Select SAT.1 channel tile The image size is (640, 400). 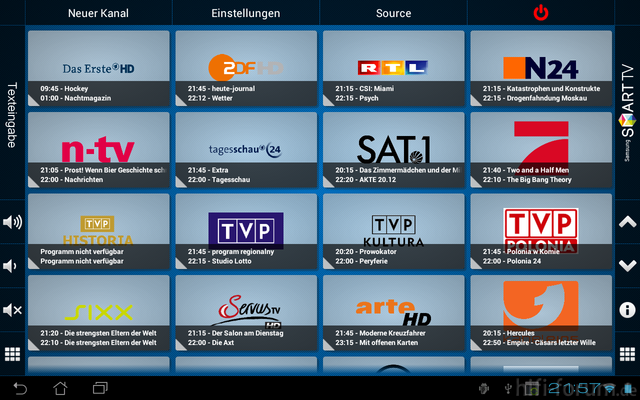click(x=393, y=150)
